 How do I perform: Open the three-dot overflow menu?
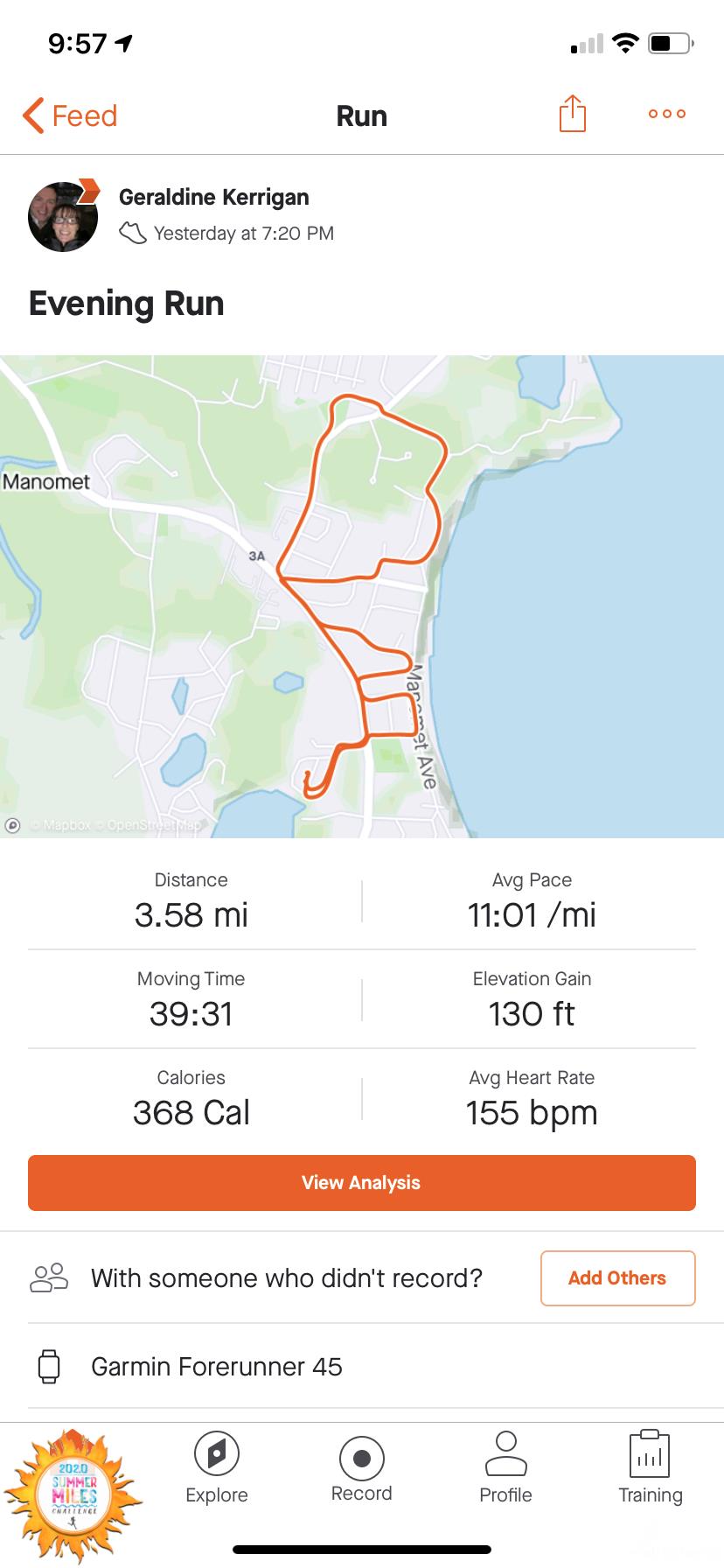pos(667,115)
